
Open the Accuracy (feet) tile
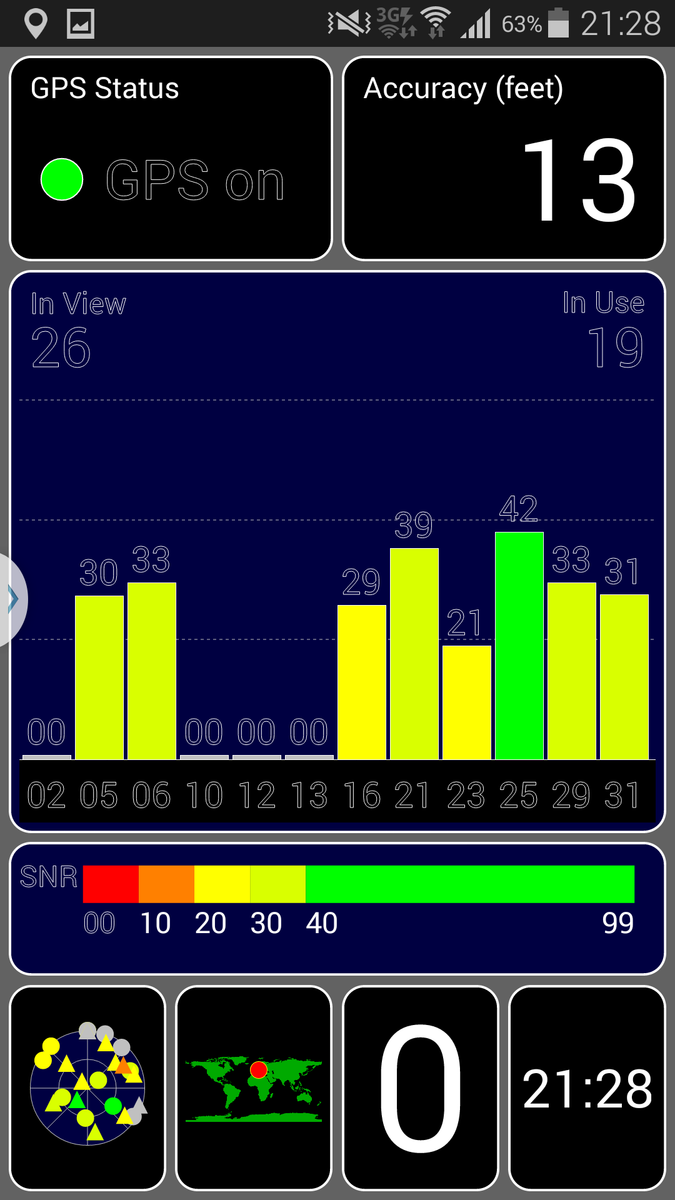(504, 159)
